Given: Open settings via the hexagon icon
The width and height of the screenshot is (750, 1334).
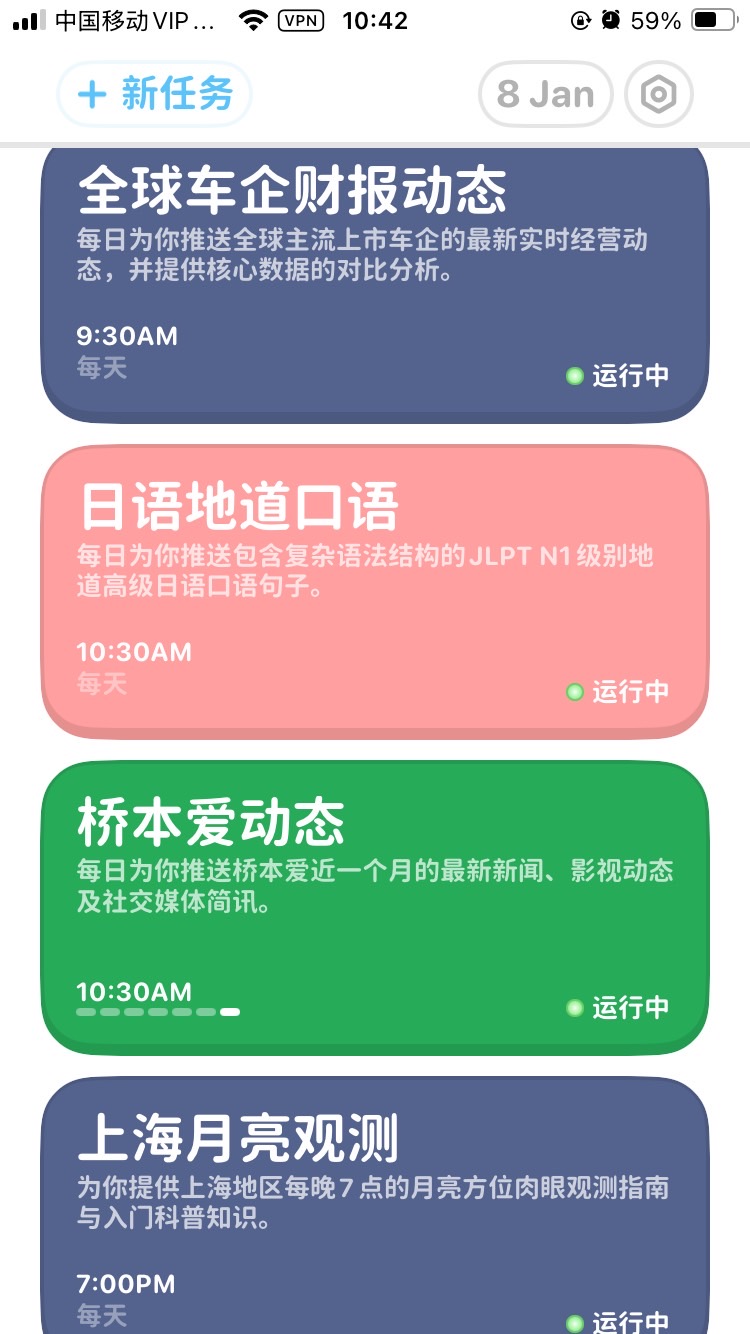Looking at the screenshot, I should [658, 95].
